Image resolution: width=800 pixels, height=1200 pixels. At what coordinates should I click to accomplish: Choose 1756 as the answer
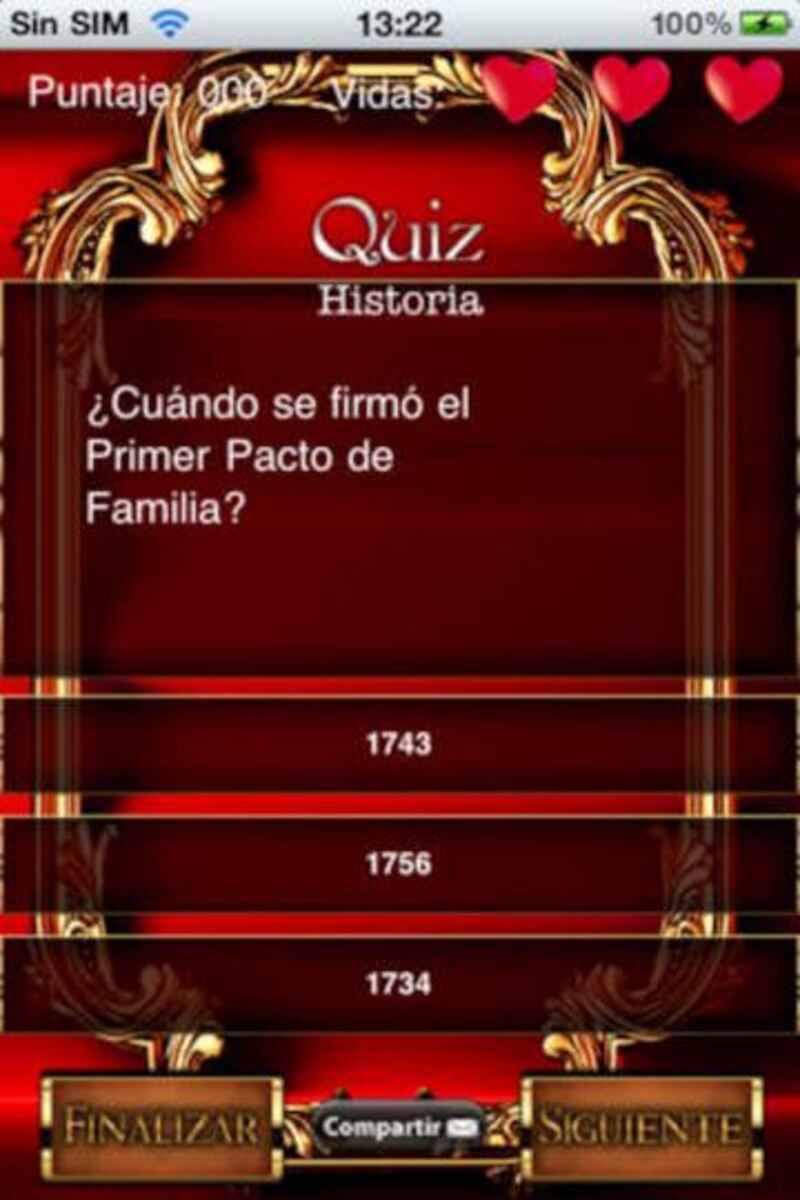[x=400, y=864]
